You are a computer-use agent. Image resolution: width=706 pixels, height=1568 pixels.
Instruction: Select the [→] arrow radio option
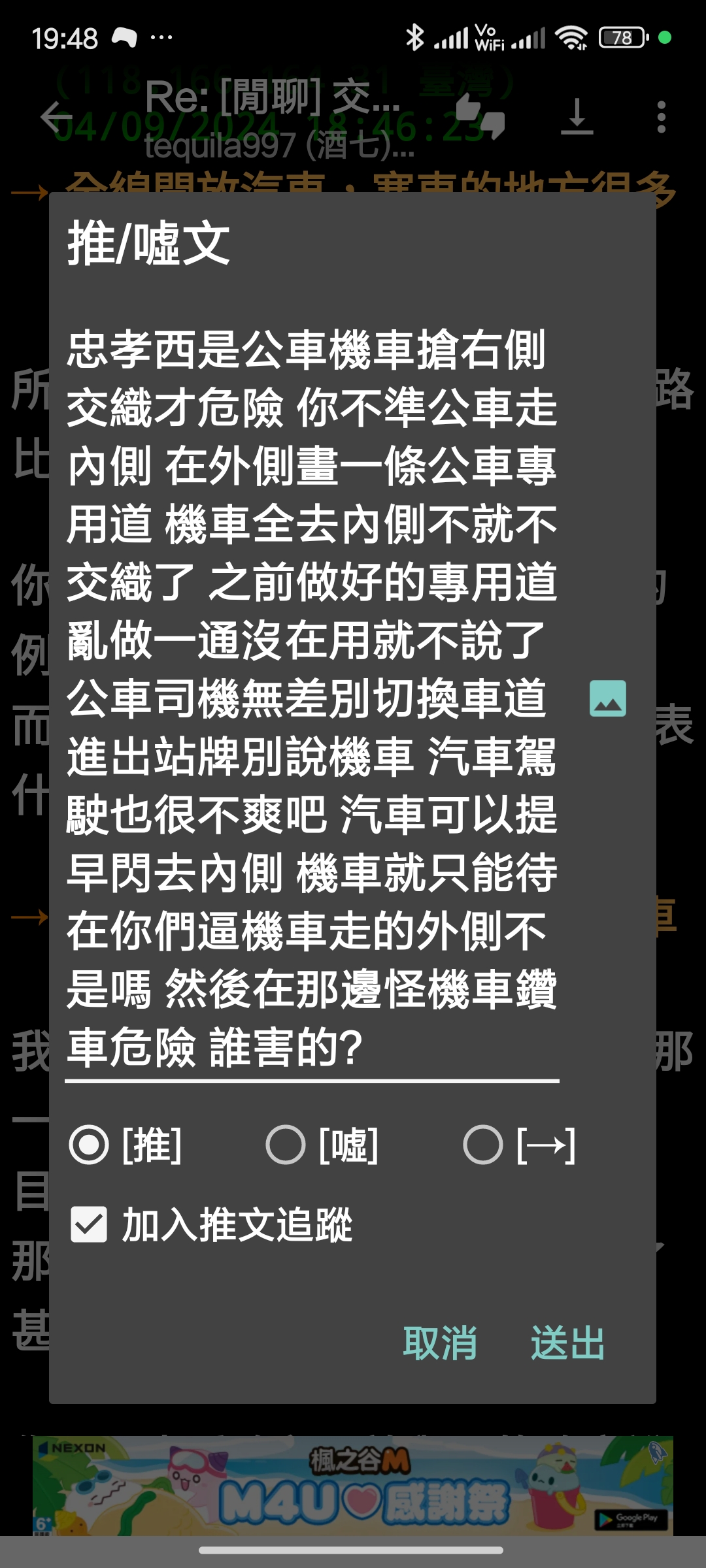click(x=483, y=1145)
